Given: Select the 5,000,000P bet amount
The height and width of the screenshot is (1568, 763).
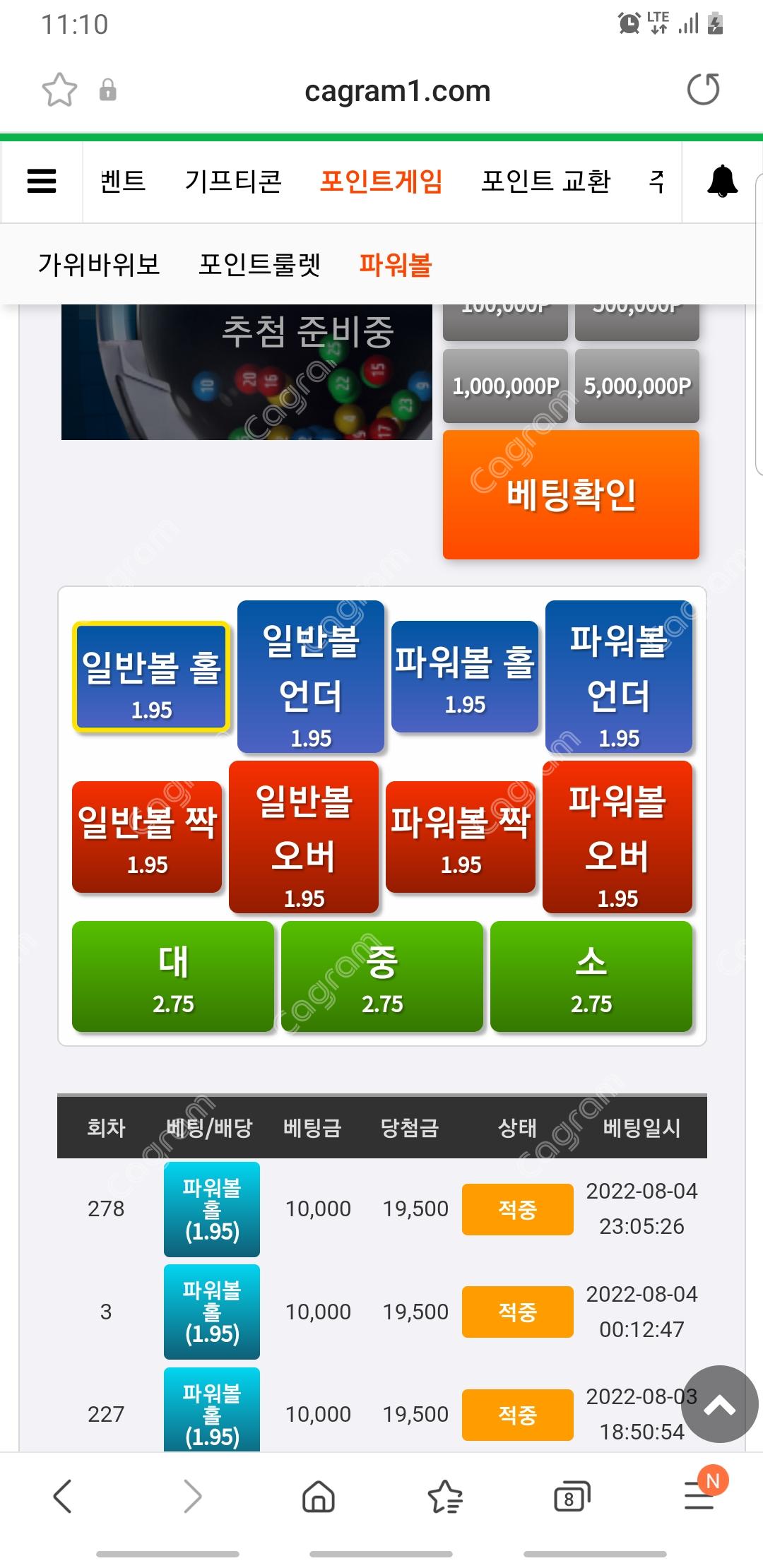Looking at the screenshot, I should click(637, 386).
